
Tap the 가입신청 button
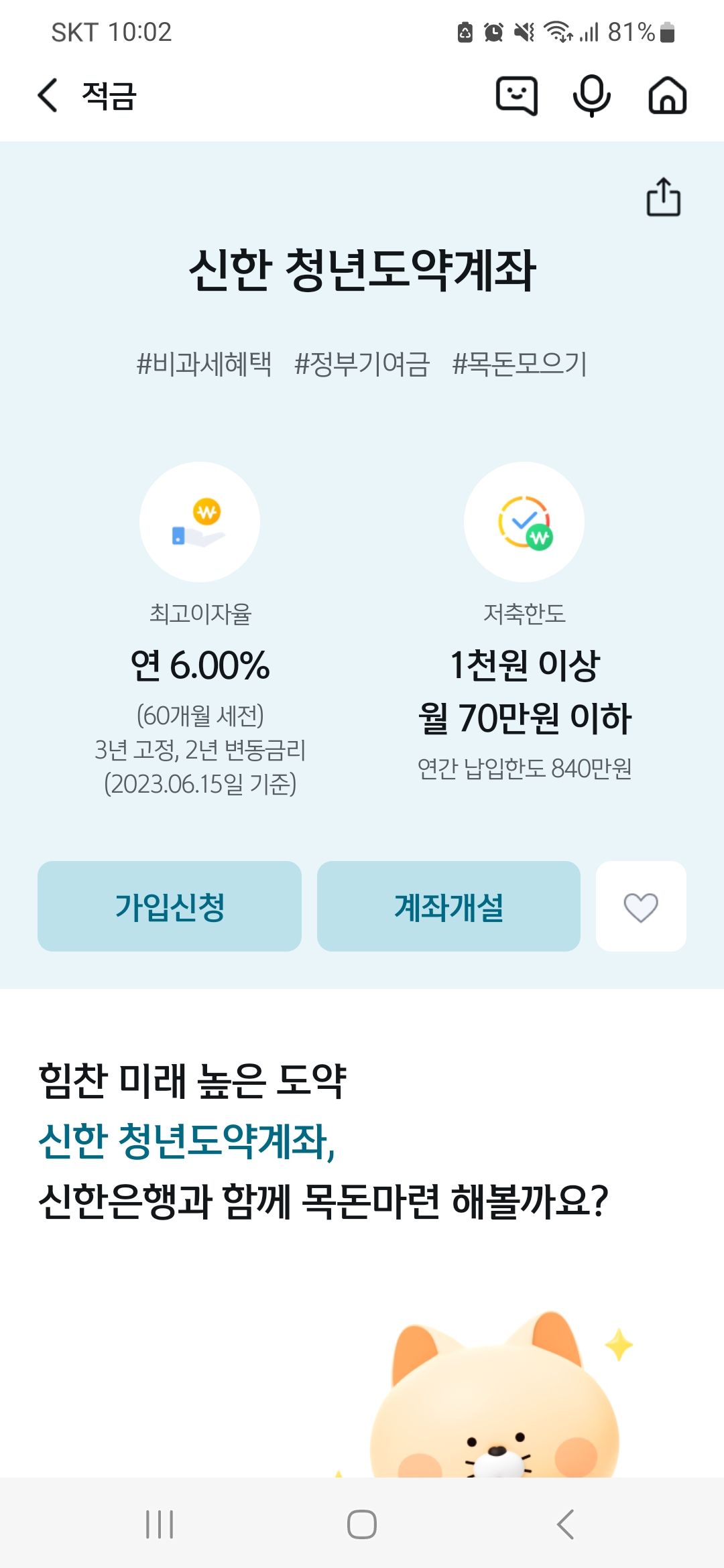pyautogui.click(x=170, y=906)
